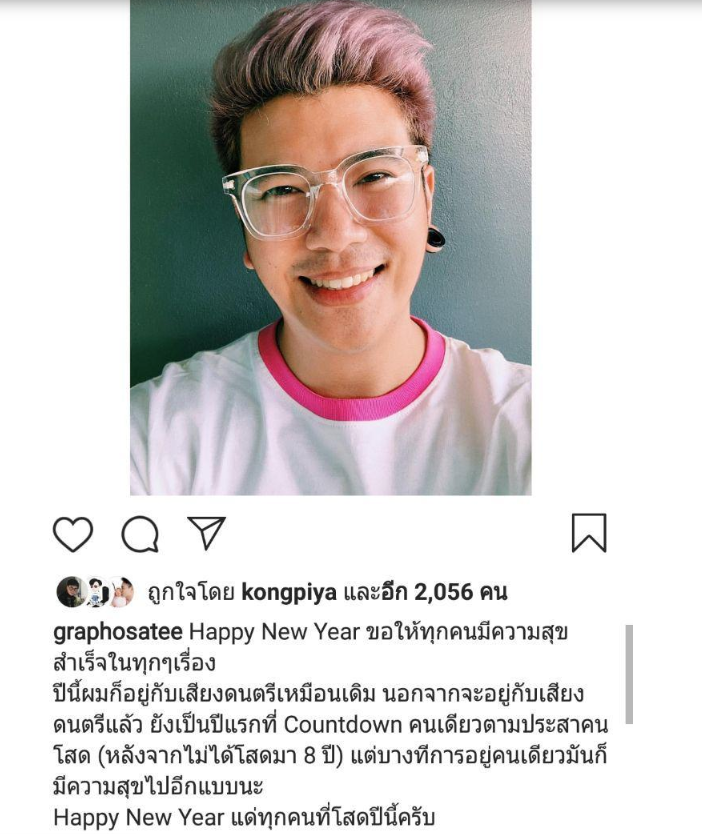Open comments on this post
Screen dimensions: 702x834
(140, 534)
